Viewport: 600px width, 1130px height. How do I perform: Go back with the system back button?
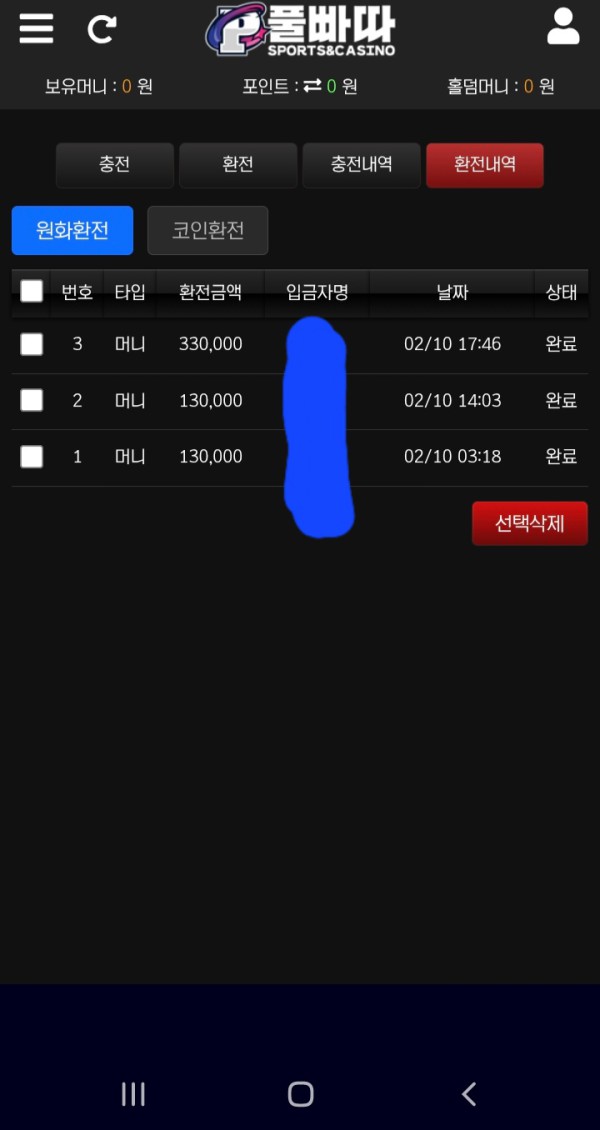[x=469, y=1094]
